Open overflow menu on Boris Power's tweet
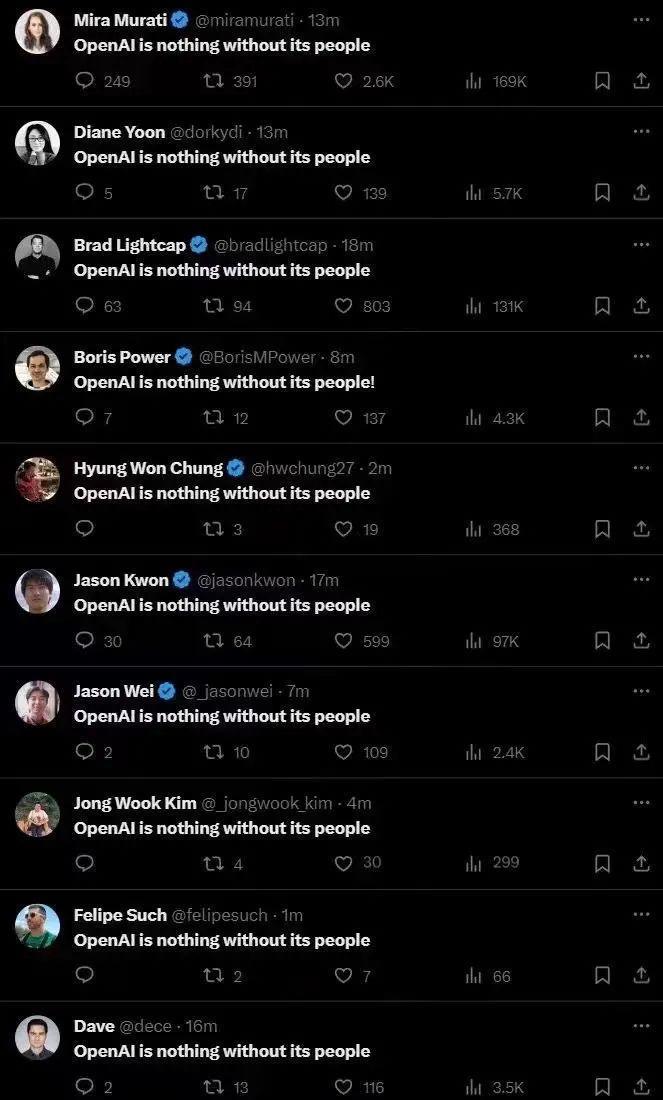 pyautogui.click(x=641, y=356)
